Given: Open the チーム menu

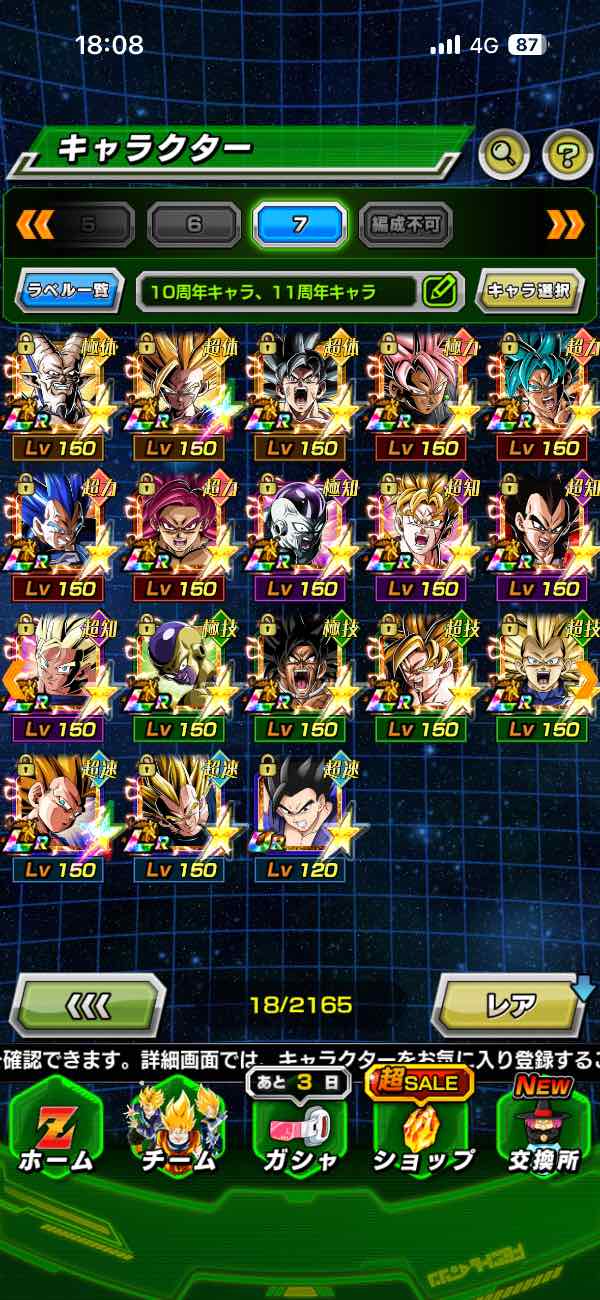Looking at the screenshot, I should click(x=178, y=1130).
